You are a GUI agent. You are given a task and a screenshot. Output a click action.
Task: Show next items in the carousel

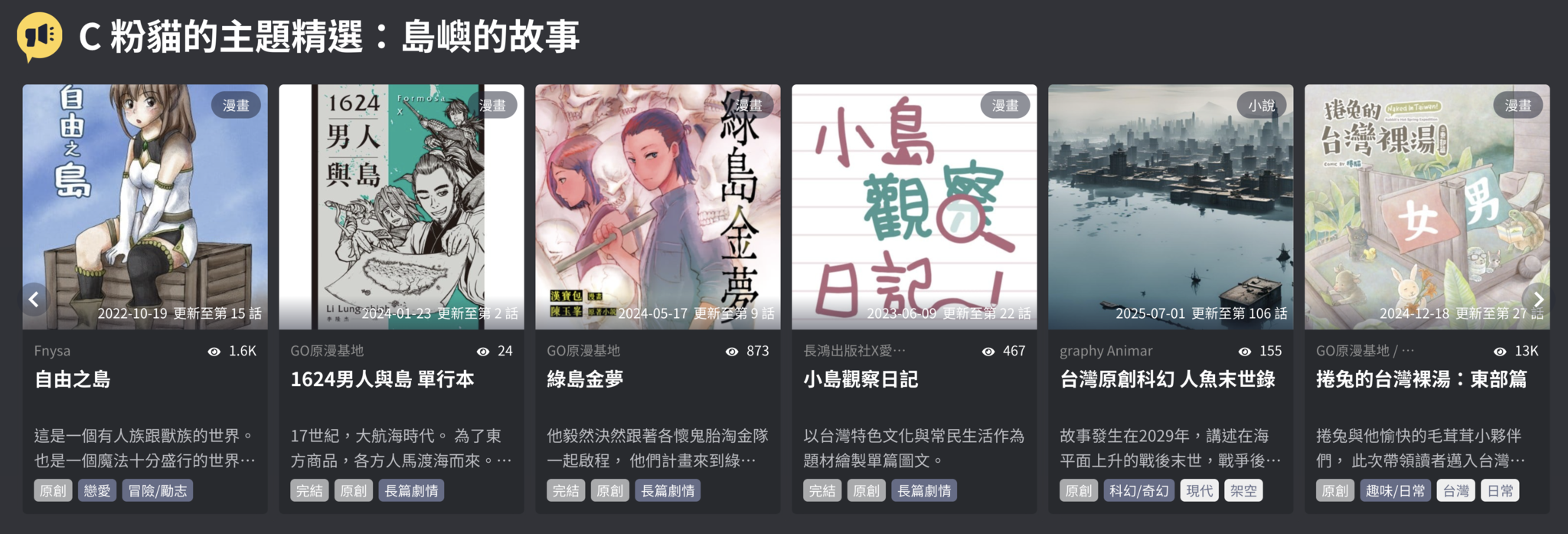coord(1537,300)
